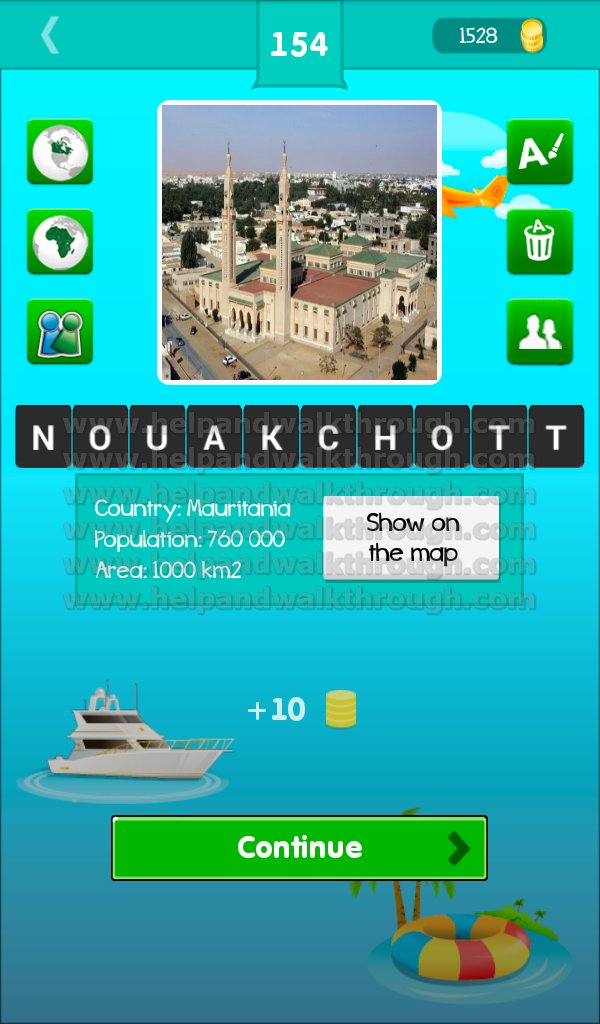Open the two-people chat icon button
Screen dimensions: 600x1024
point(60,332)
